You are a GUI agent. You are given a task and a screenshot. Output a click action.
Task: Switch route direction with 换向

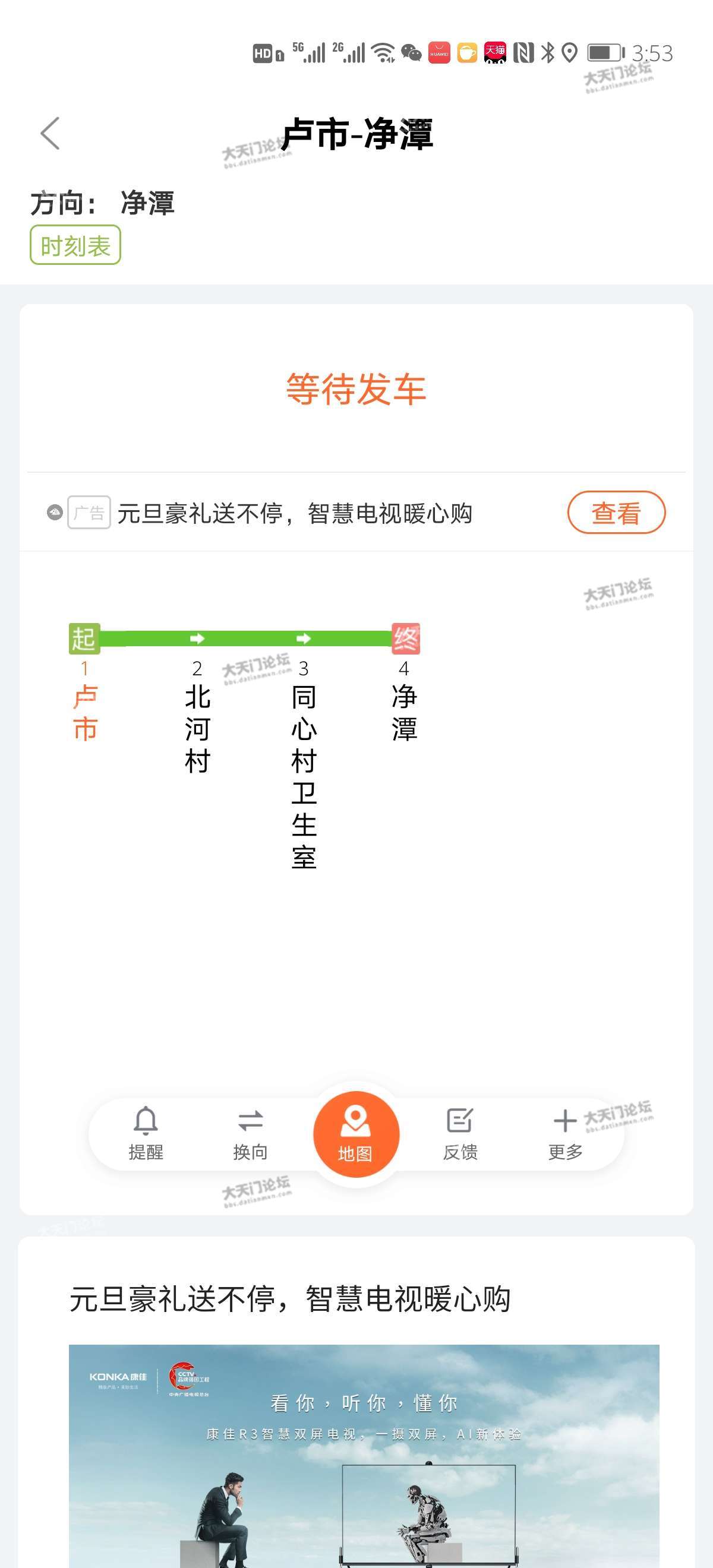pos(250,1133)
